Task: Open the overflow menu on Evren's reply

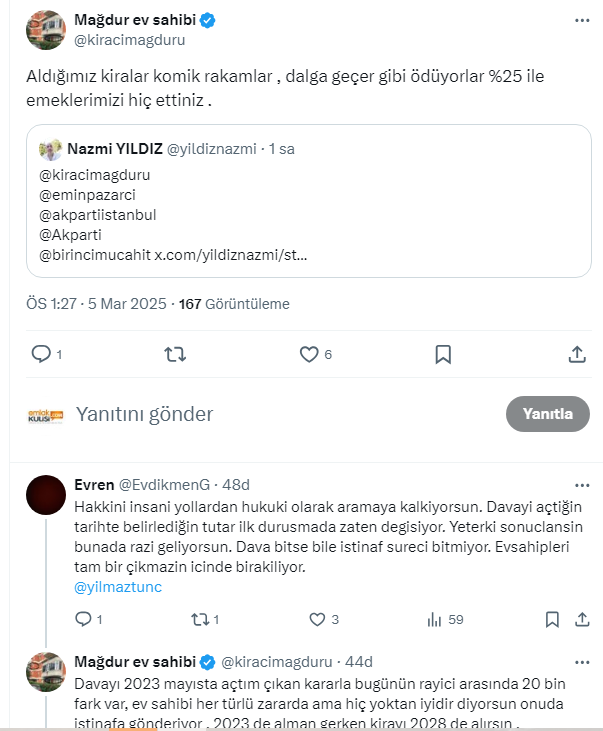Action: pyautogui.click(x=581, y=484)
